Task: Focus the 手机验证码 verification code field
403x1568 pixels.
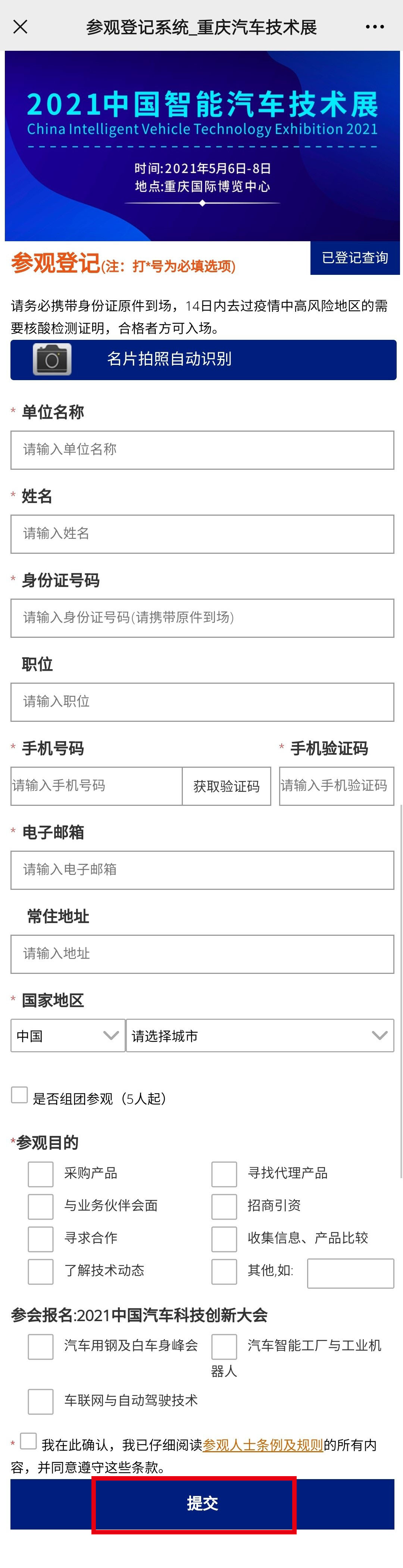Action: coord(336,786)
